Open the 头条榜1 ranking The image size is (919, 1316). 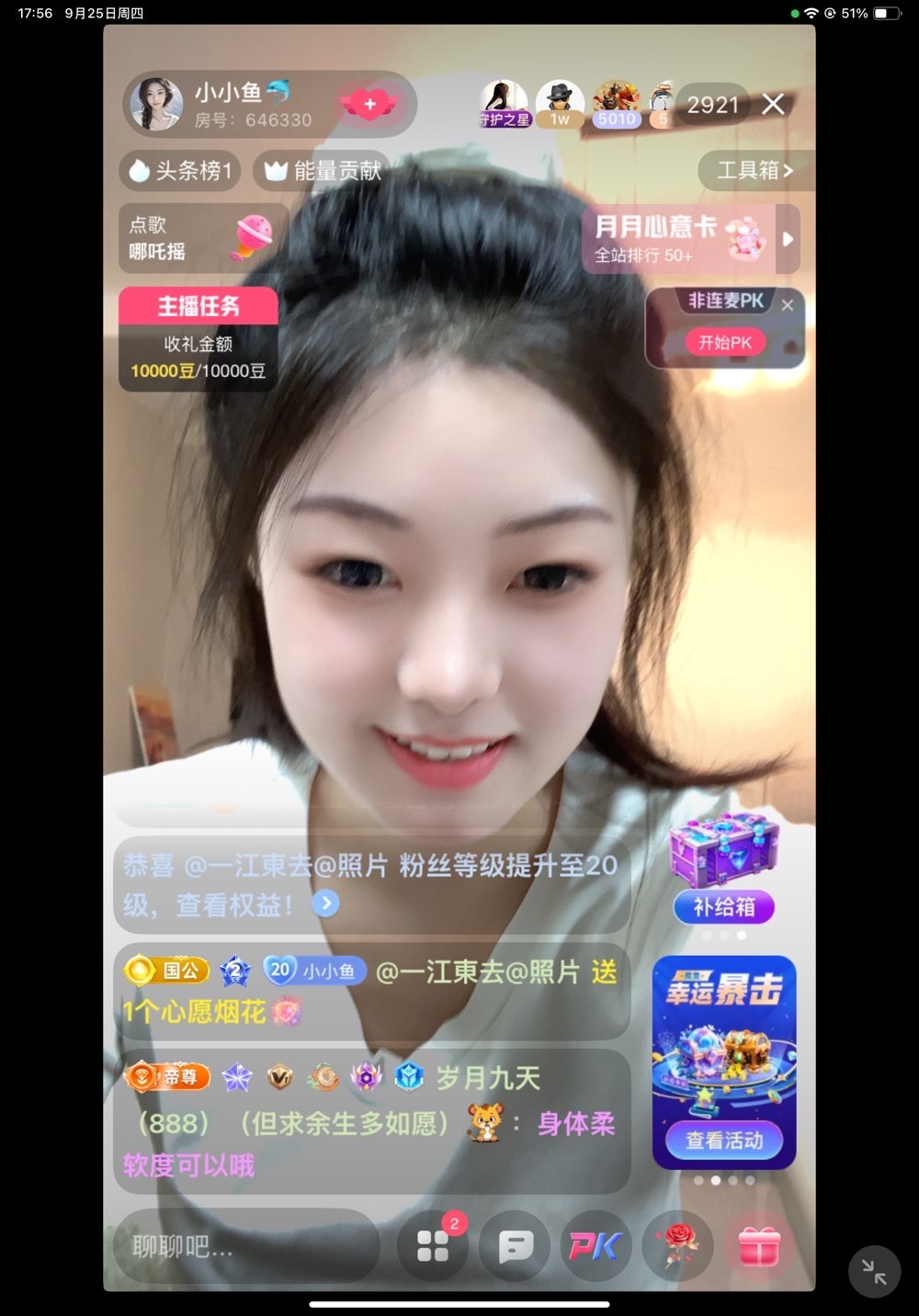pos(180,171)
